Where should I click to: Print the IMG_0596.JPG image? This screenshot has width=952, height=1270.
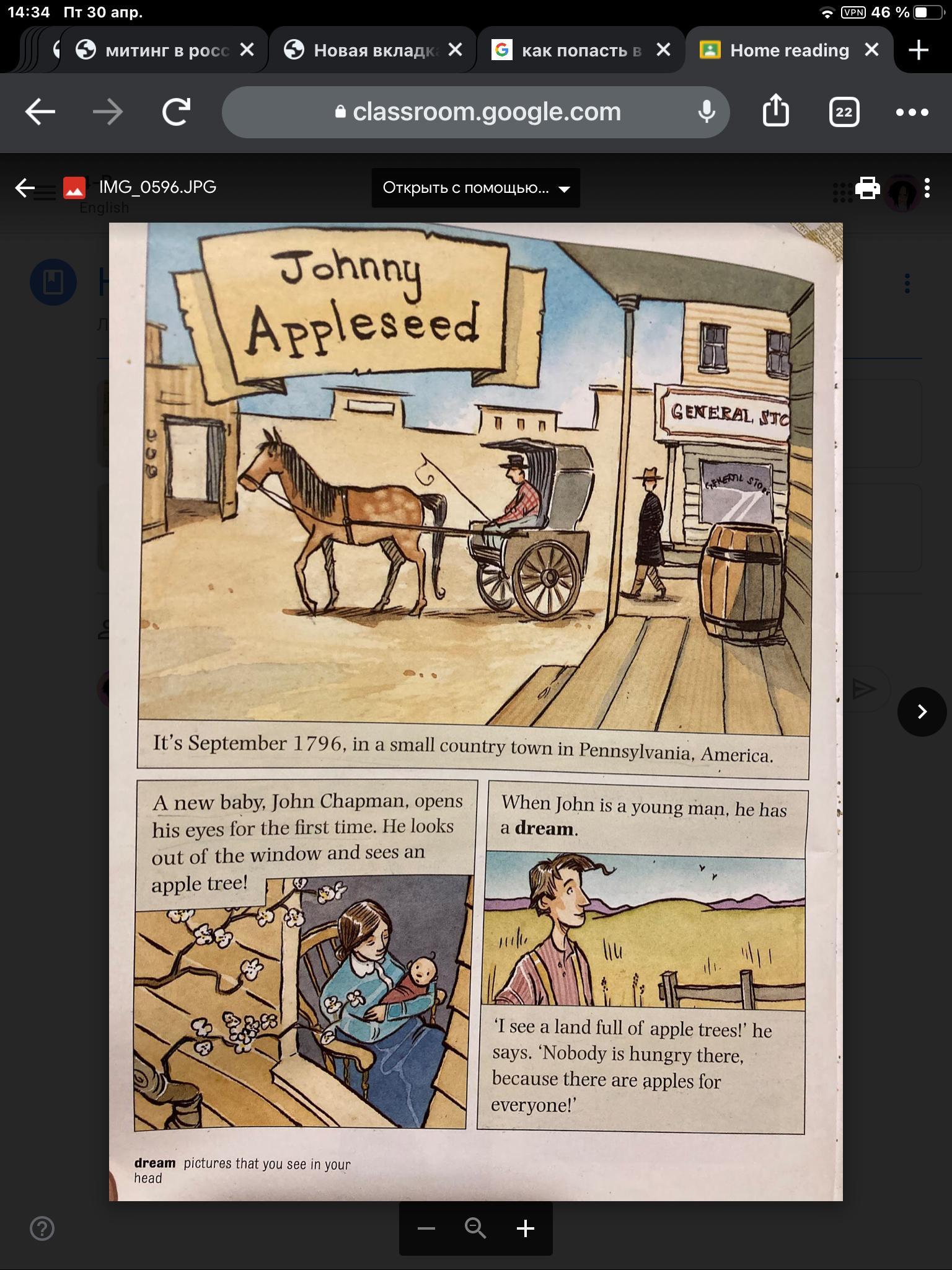[867, 188]
